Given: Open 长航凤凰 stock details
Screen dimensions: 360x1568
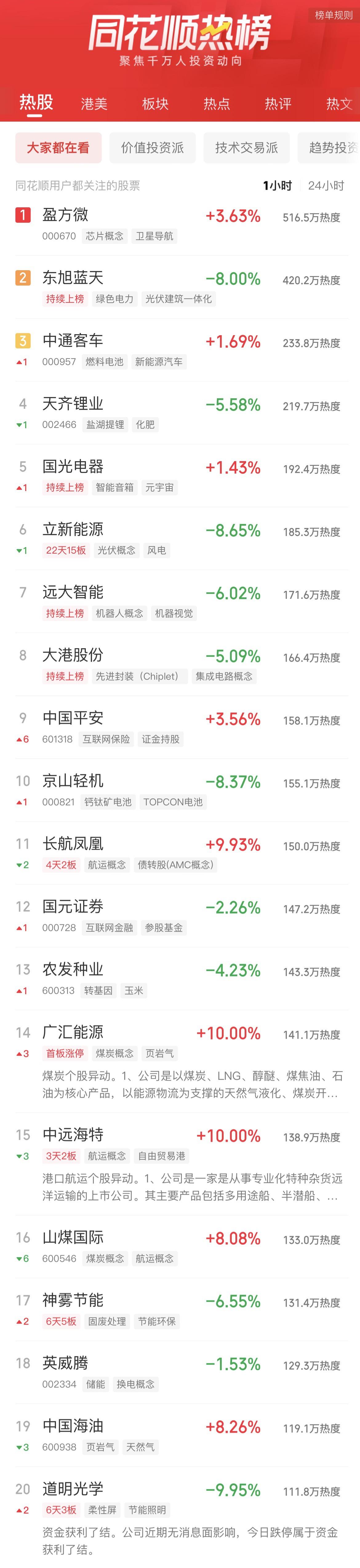Looking at the screenshot, I should 73,844.
